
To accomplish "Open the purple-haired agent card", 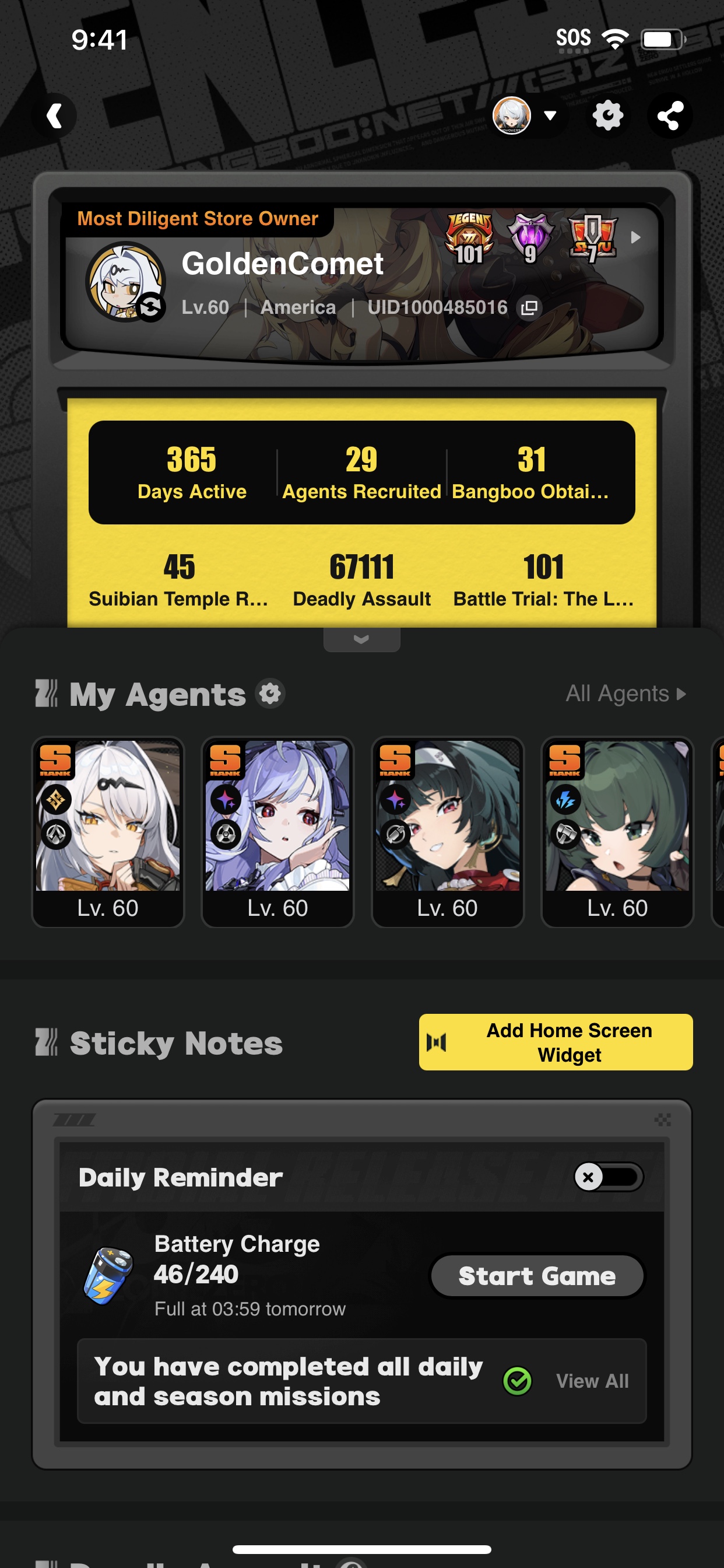I will pos(277,831).
